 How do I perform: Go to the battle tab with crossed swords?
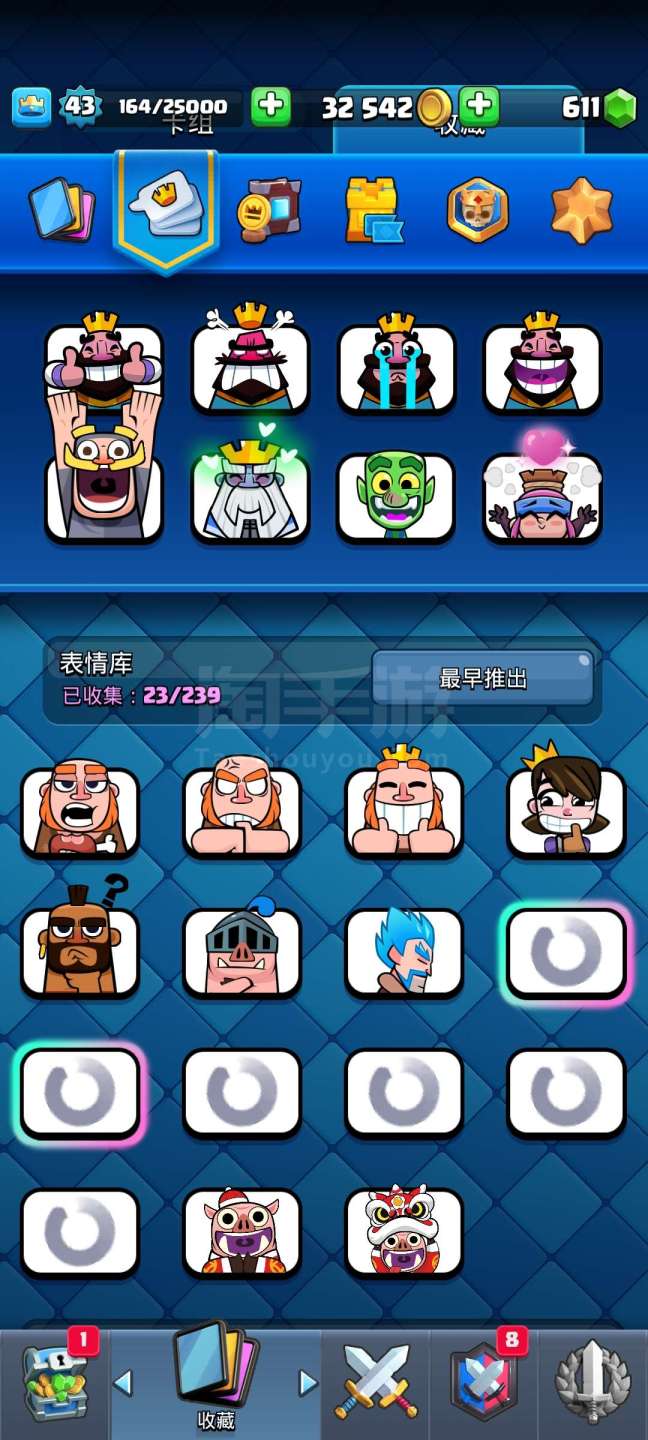(376, 1383)
